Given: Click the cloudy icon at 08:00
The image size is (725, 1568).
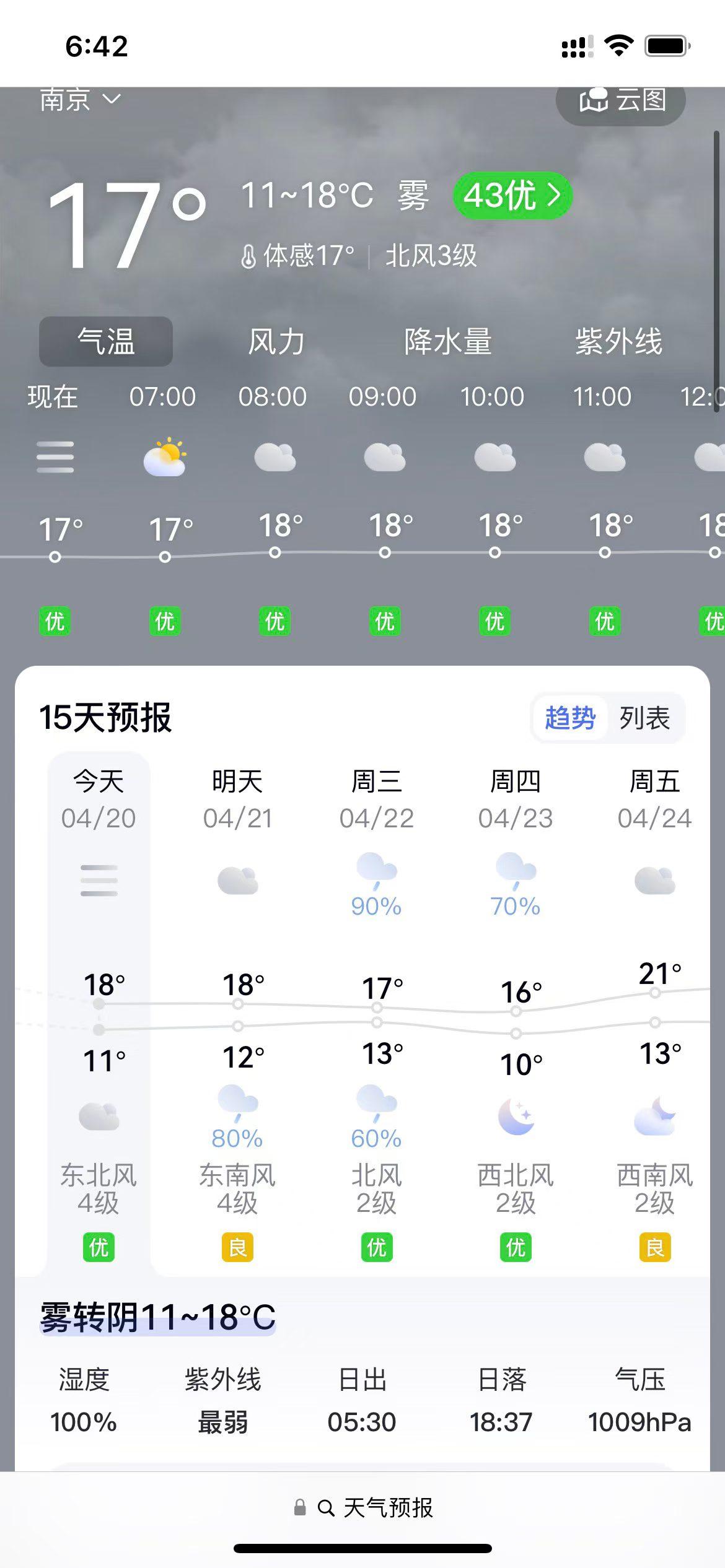Looking at the screenshot, I should click(x=275, y=457).
